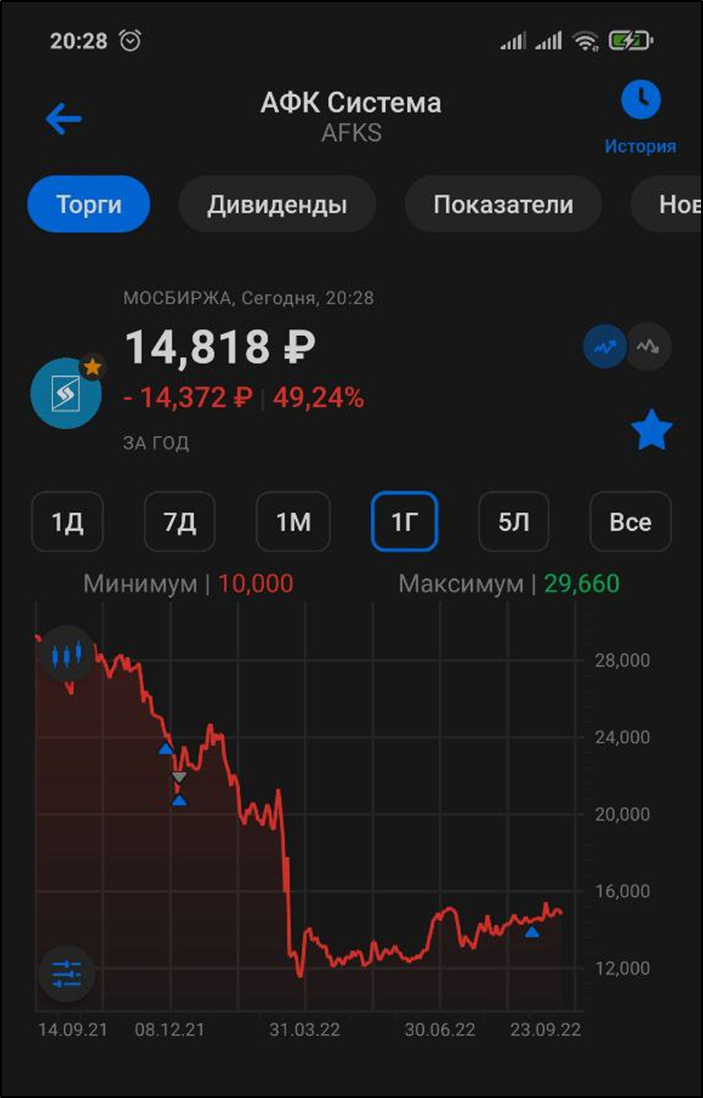The height and width of the screenshot is (1098, 703).
Task: Choose the 7Д chart period
Action: [x=179, y=521]
